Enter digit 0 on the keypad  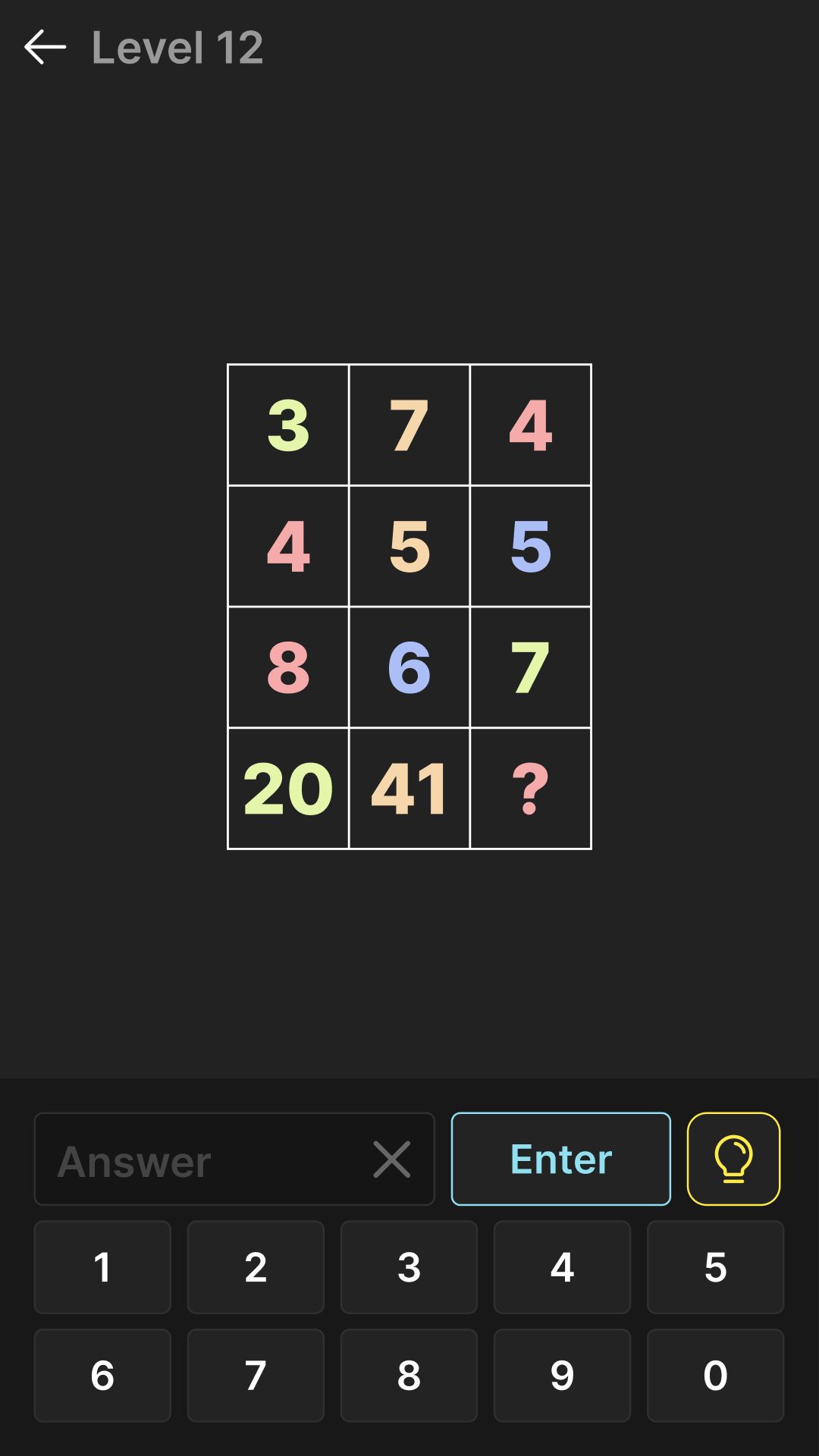(x=715, y=1376)
